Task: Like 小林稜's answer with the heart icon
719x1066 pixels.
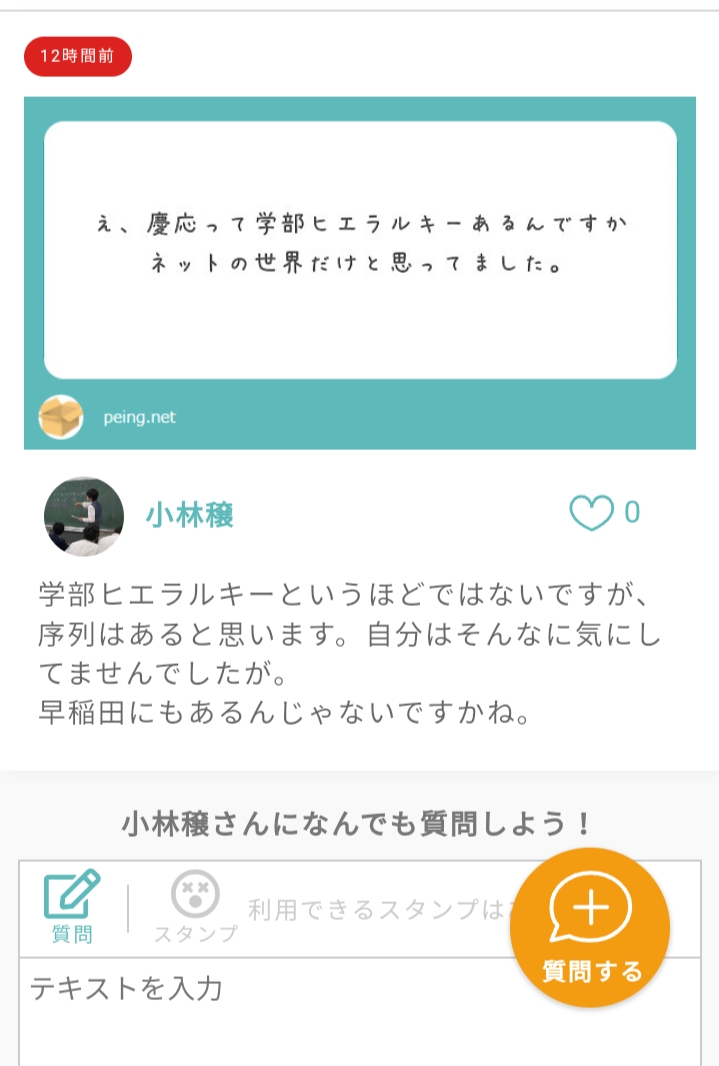Action: point(590,514)
